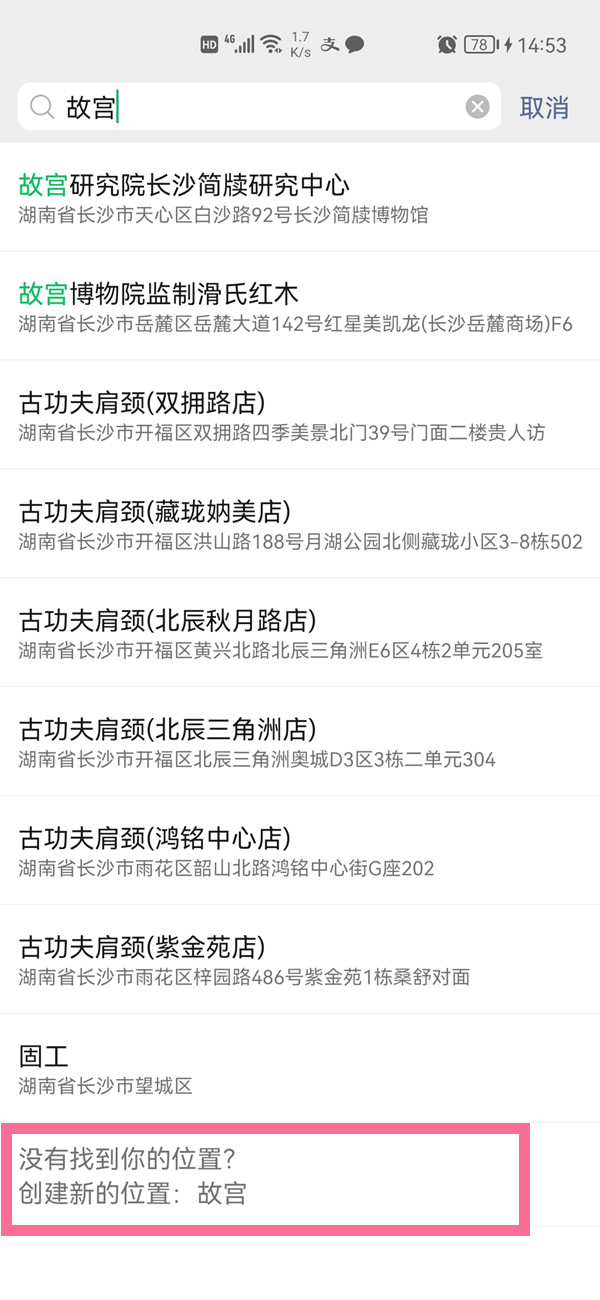Pick 古功夫肩颈(藏珑妠美店) from results
The height and width of the screenshot is (1300, 600).
coord(300,525)
